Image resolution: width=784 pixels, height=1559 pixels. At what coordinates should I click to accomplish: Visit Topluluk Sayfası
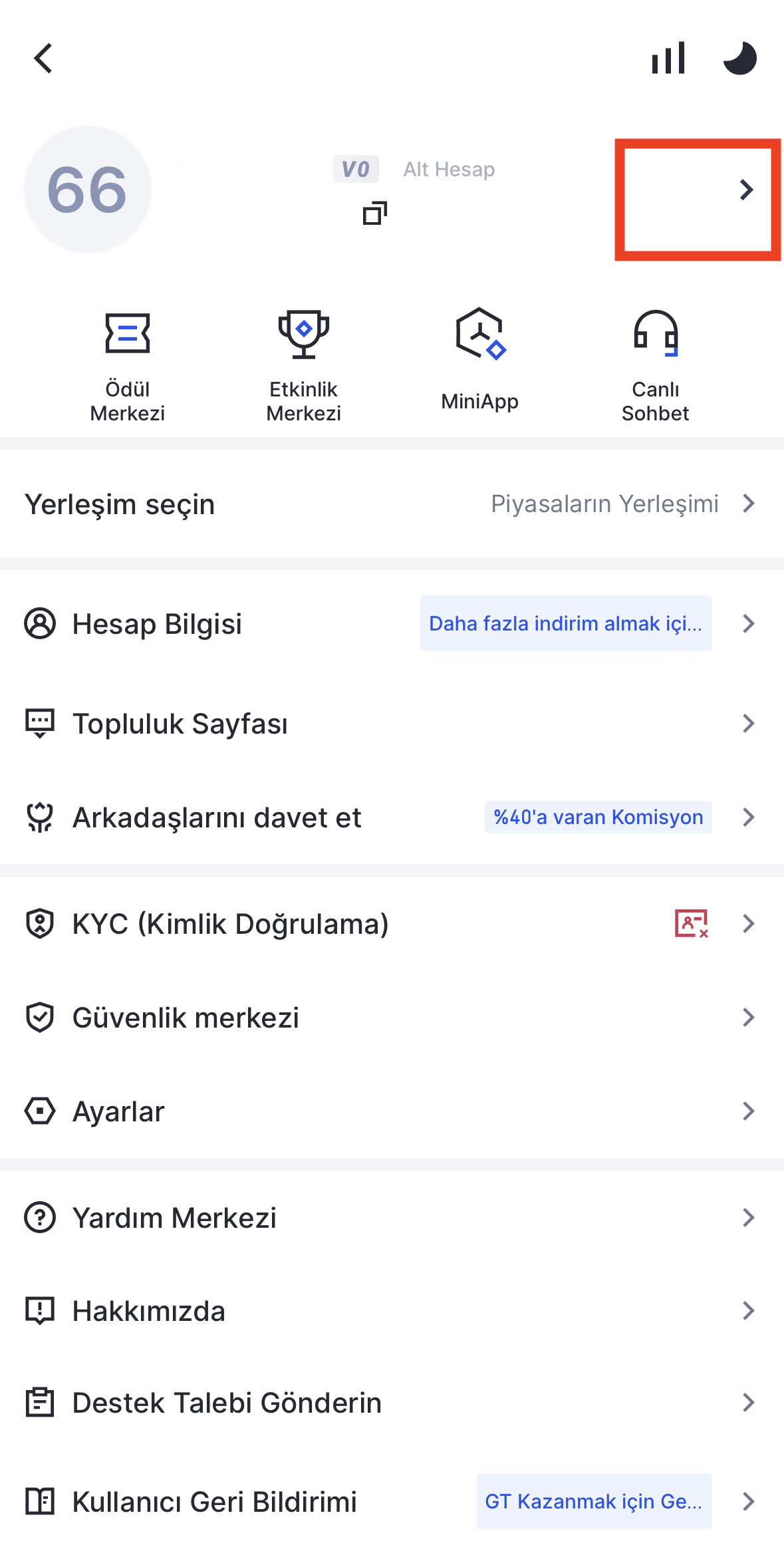(391, 724)
